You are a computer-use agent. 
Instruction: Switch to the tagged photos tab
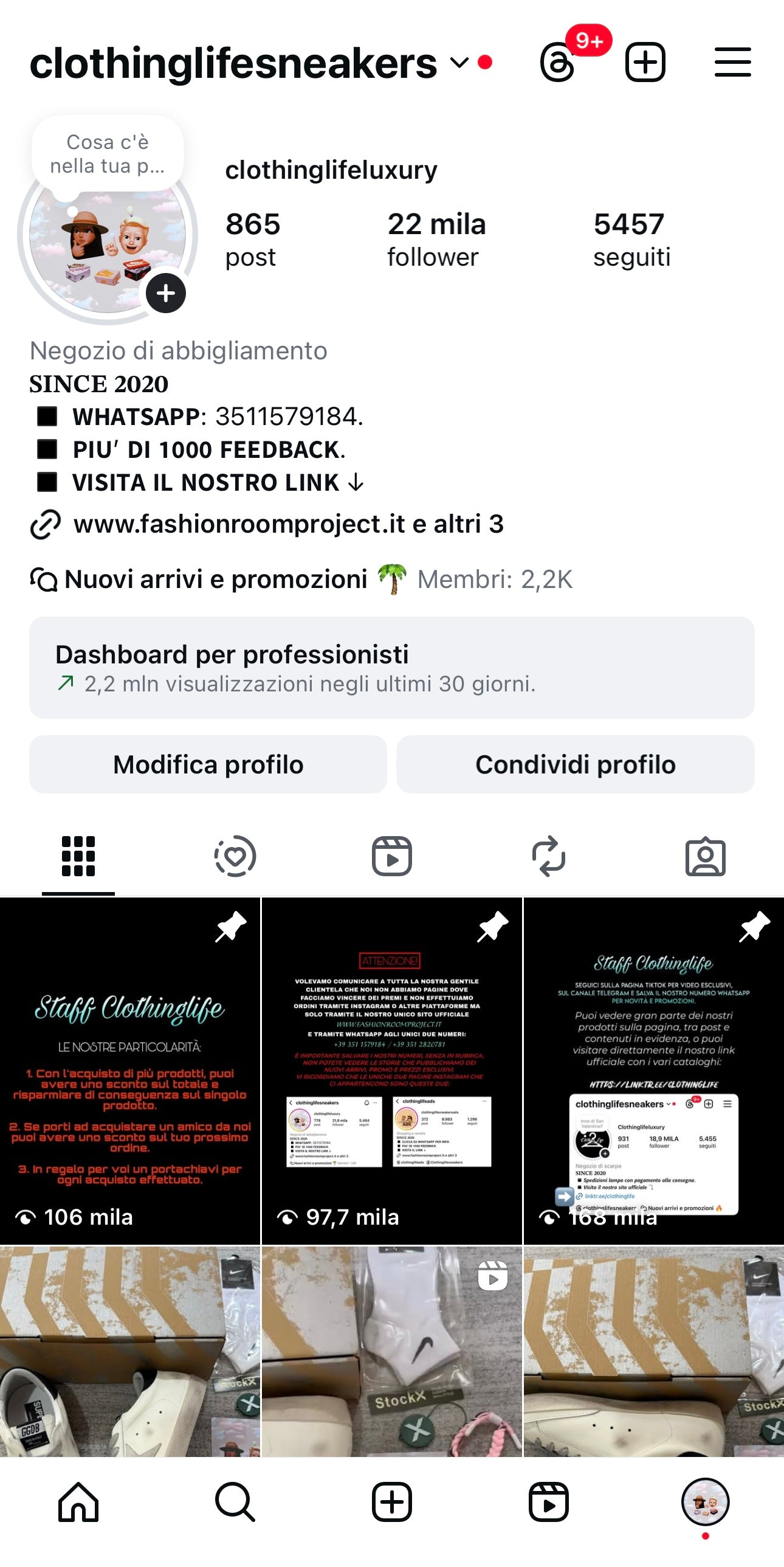pos(705,857)
